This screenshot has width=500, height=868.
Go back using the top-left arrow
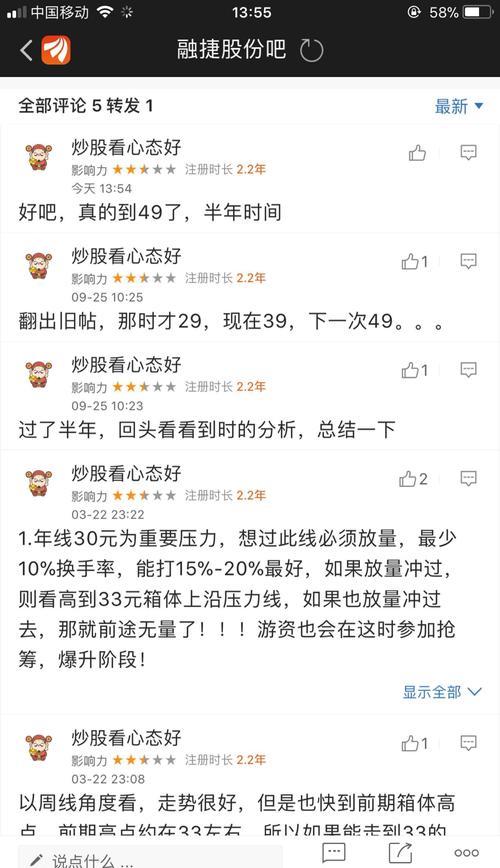(25, 50)
